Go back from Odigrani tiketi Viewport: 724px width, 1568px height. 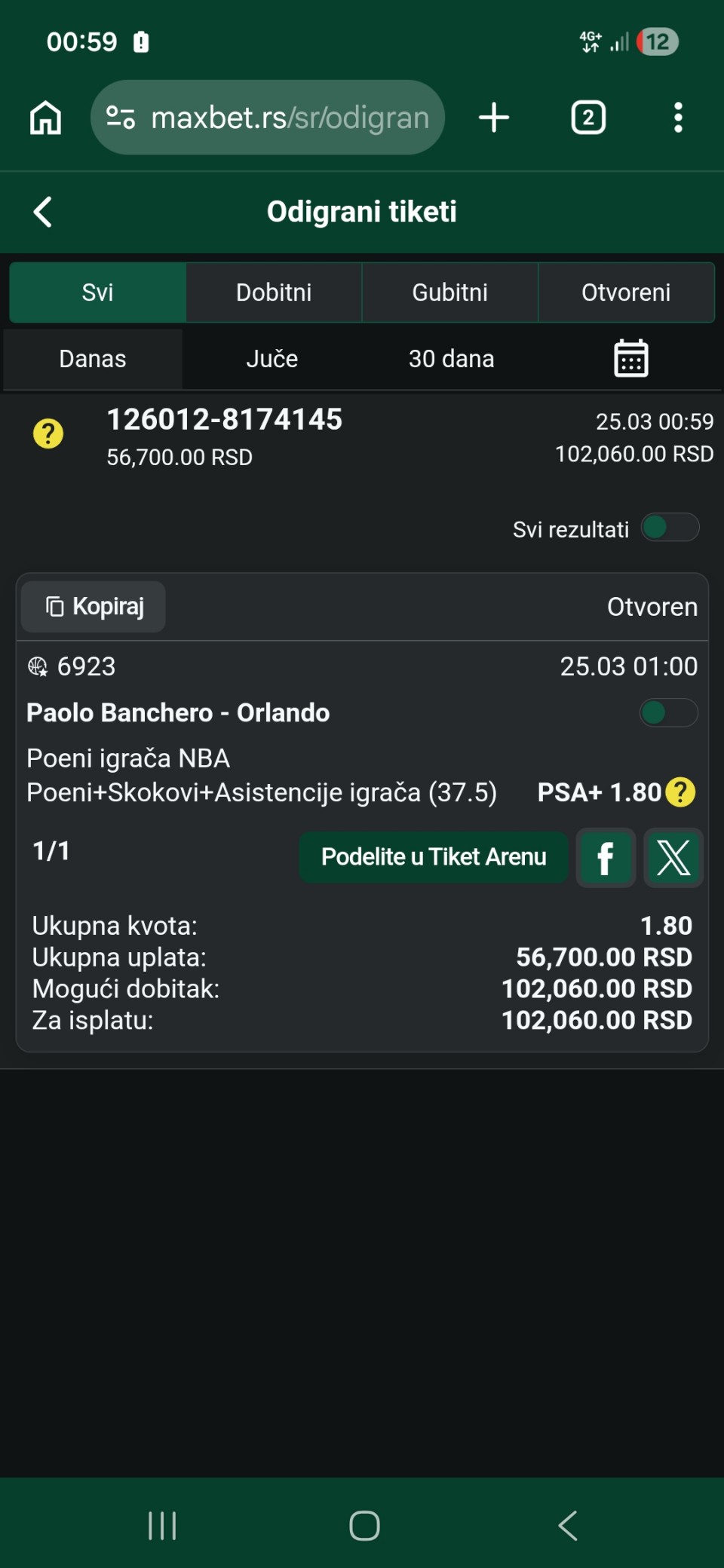tap(44, 212)
